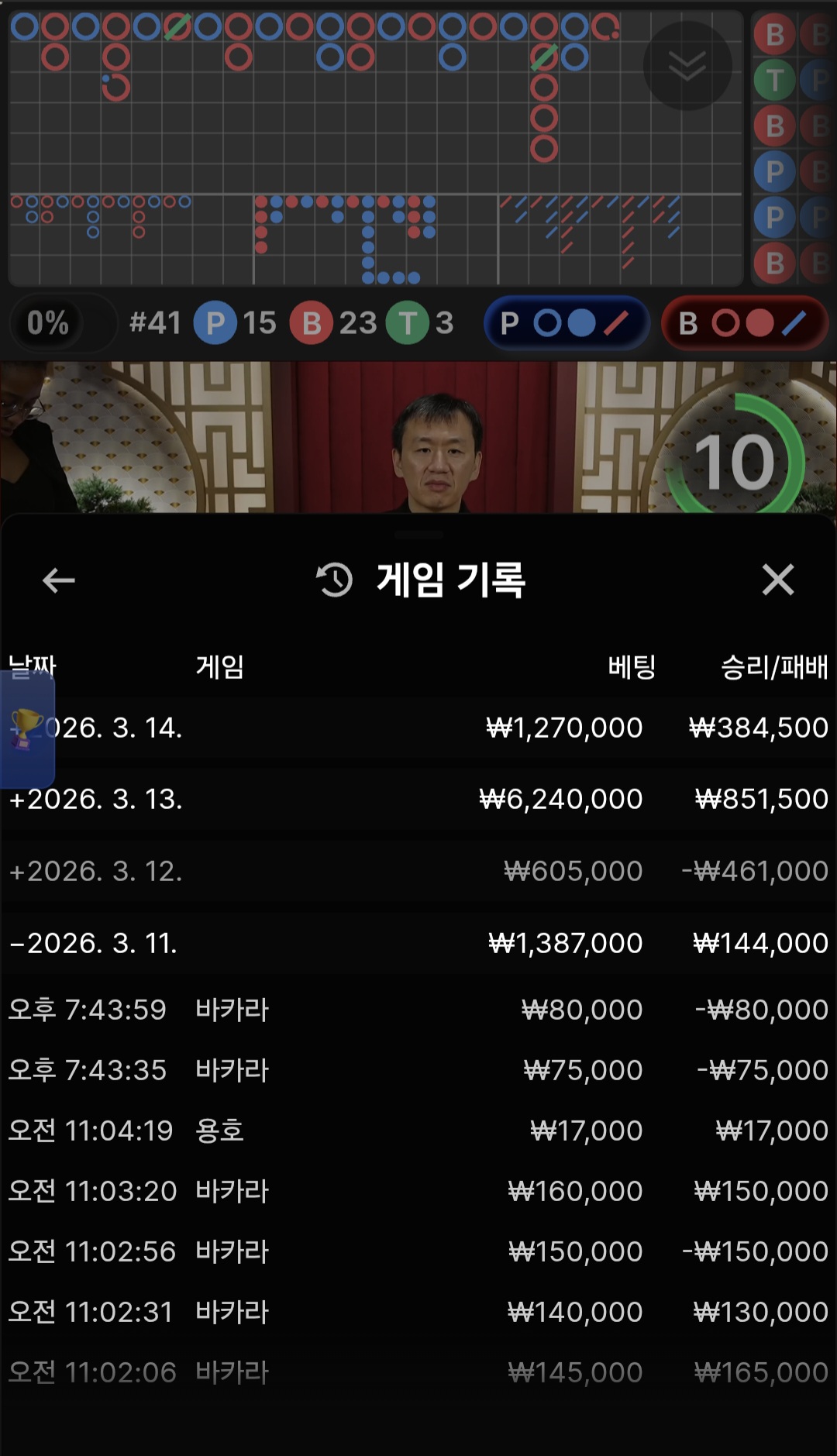837x1456 pixels.
Task: Select the 베팅 column header
Action: 632,666
